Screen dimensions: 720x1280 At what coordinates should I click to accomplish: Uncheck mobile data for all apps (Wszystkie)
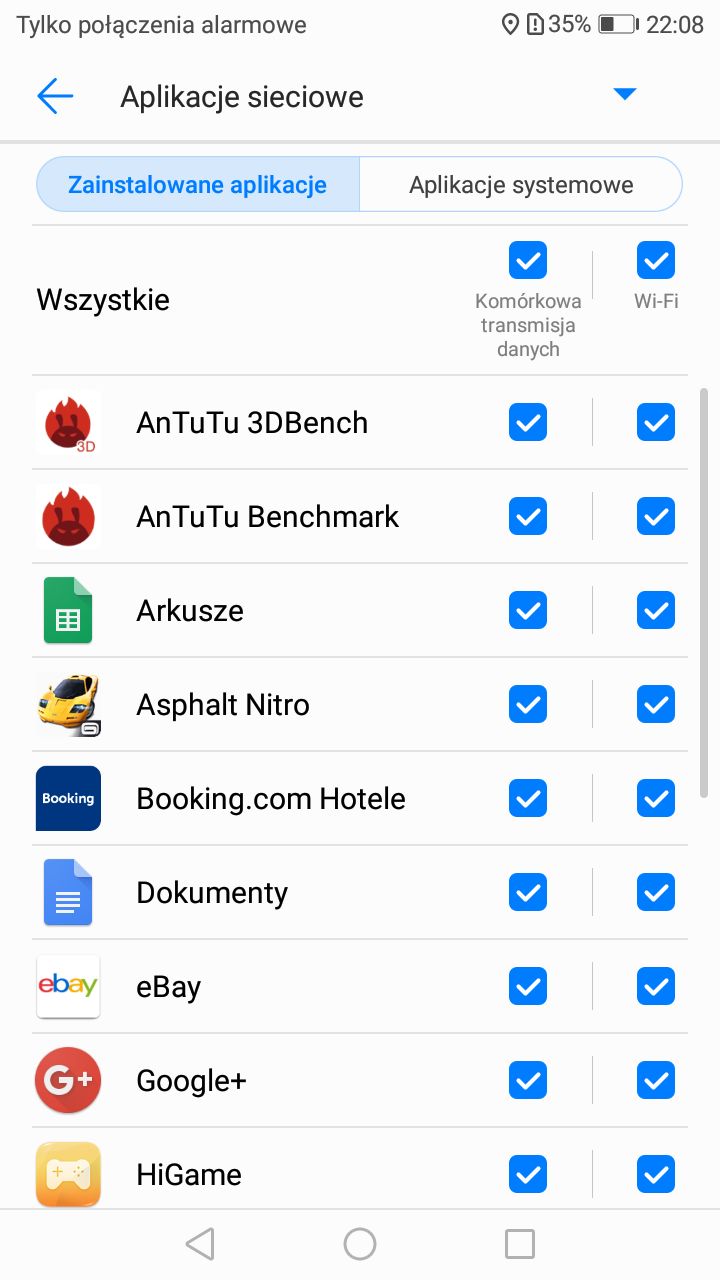[x=528, y=260]
